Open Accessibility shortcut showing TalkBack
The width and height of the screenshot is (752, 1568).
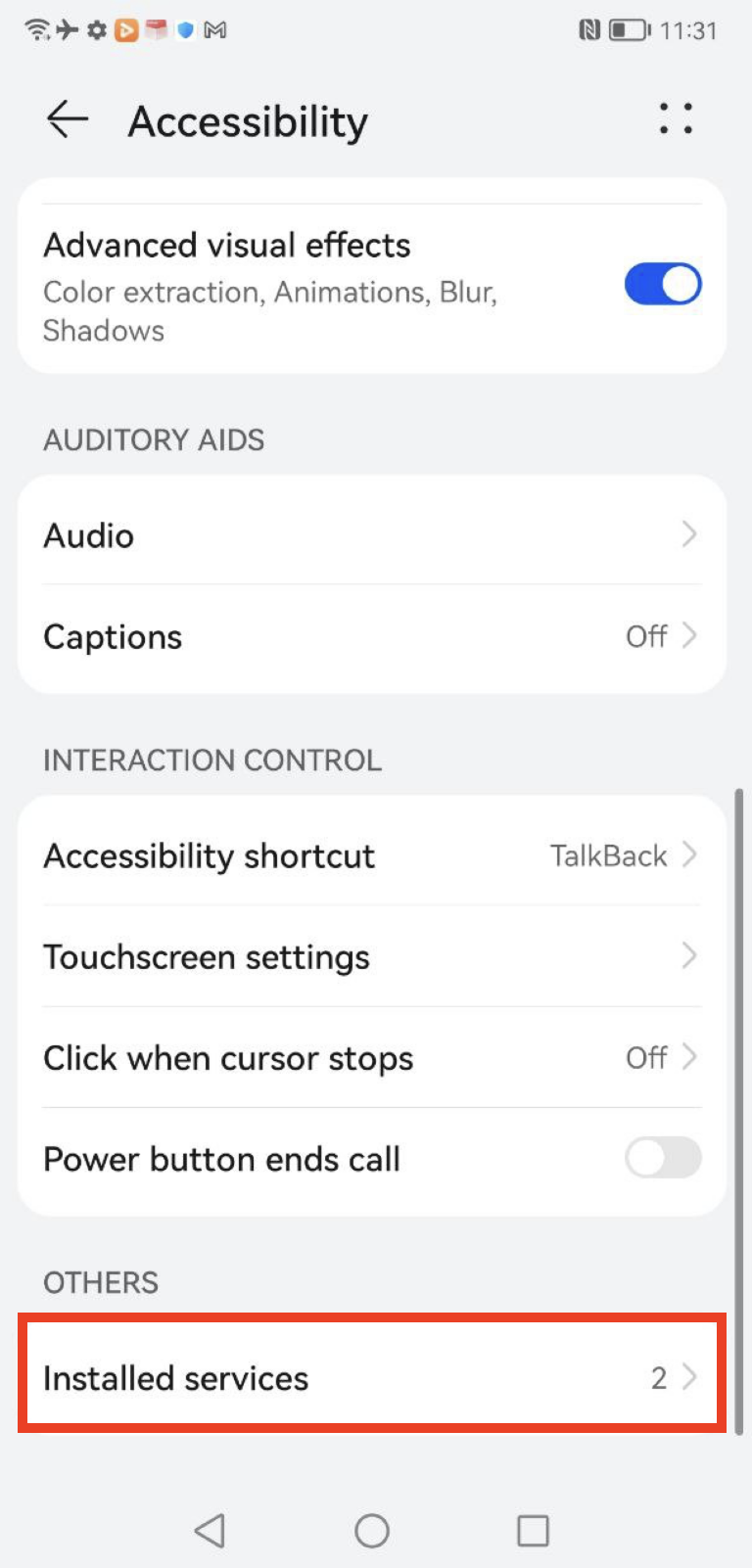point(372,855)
